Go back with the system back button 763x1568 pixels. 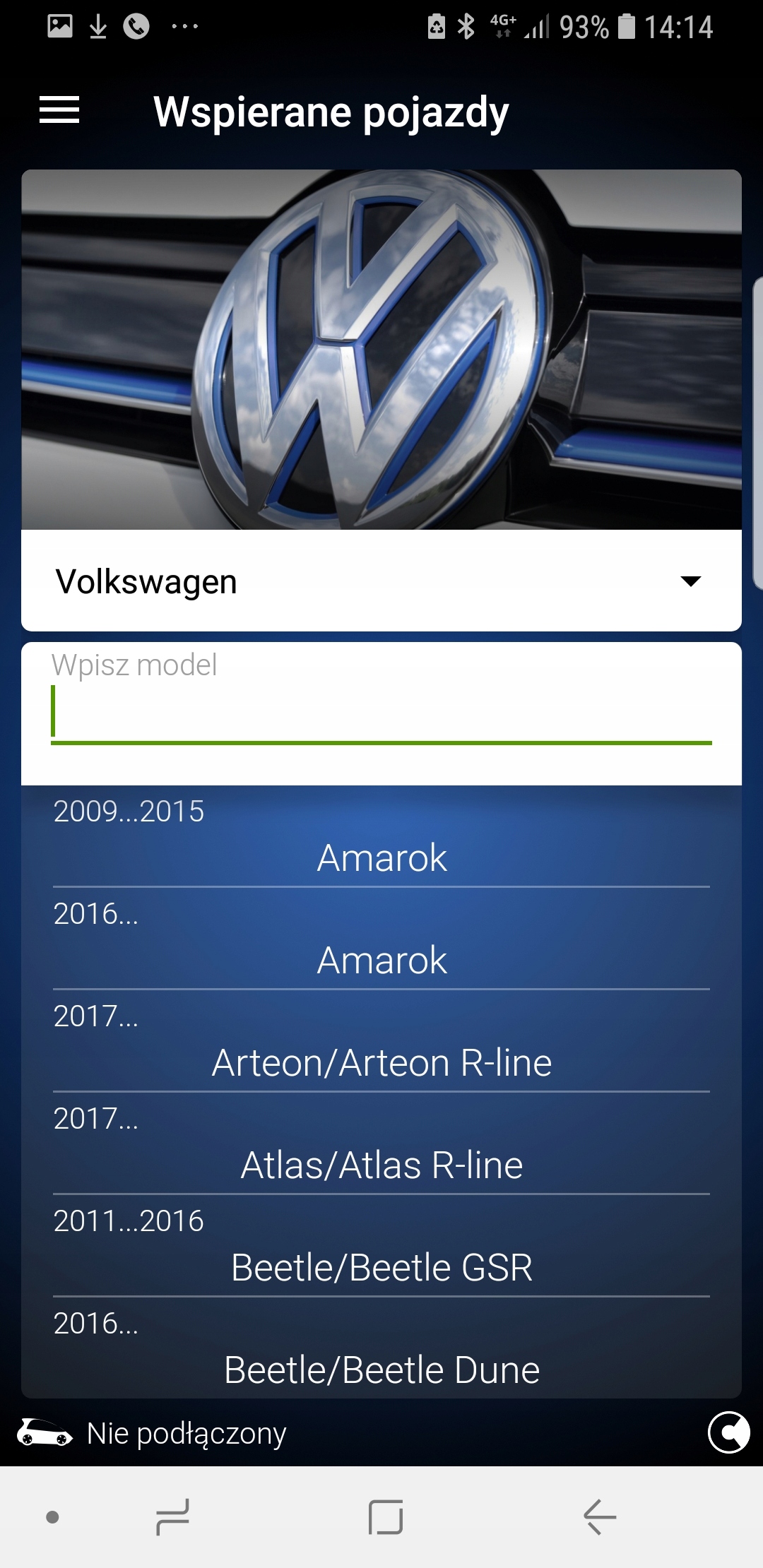[x=600, y=1516]
